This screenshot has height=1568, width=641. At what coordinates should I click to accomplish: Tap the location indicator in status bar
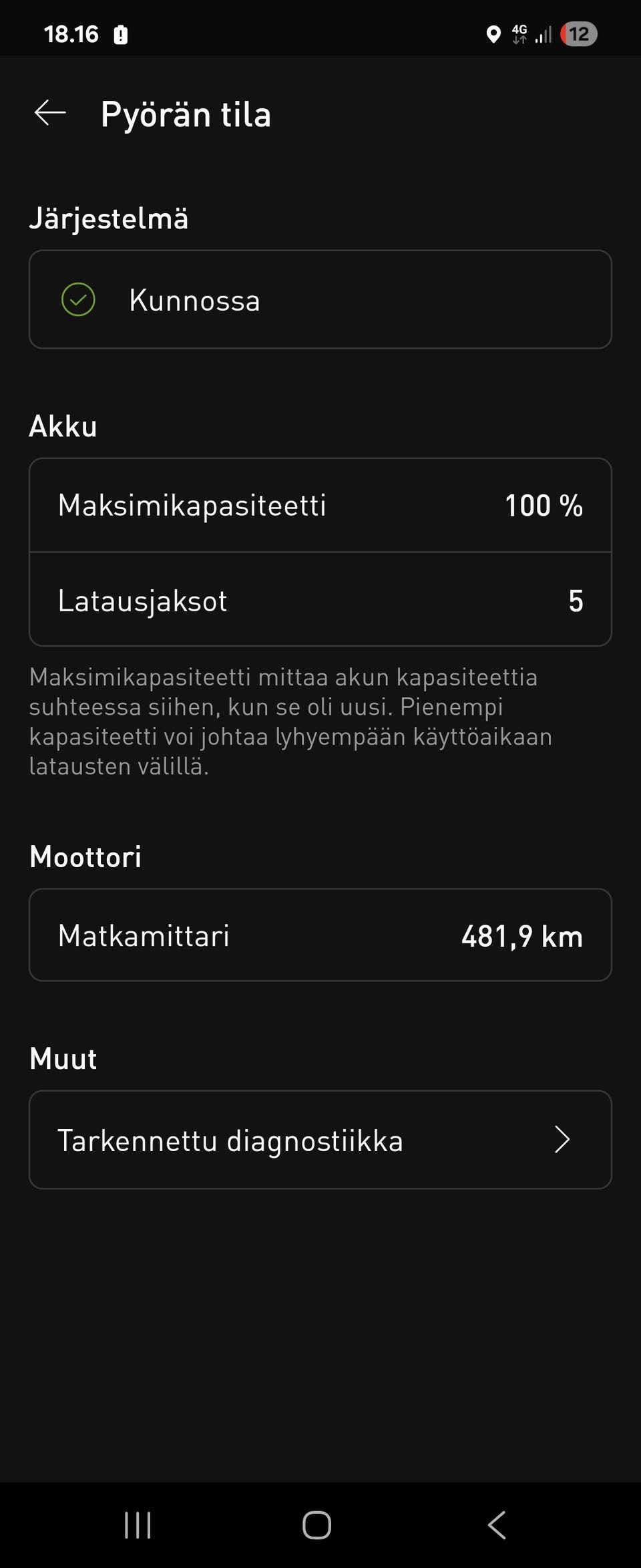(x=494, y=33)
